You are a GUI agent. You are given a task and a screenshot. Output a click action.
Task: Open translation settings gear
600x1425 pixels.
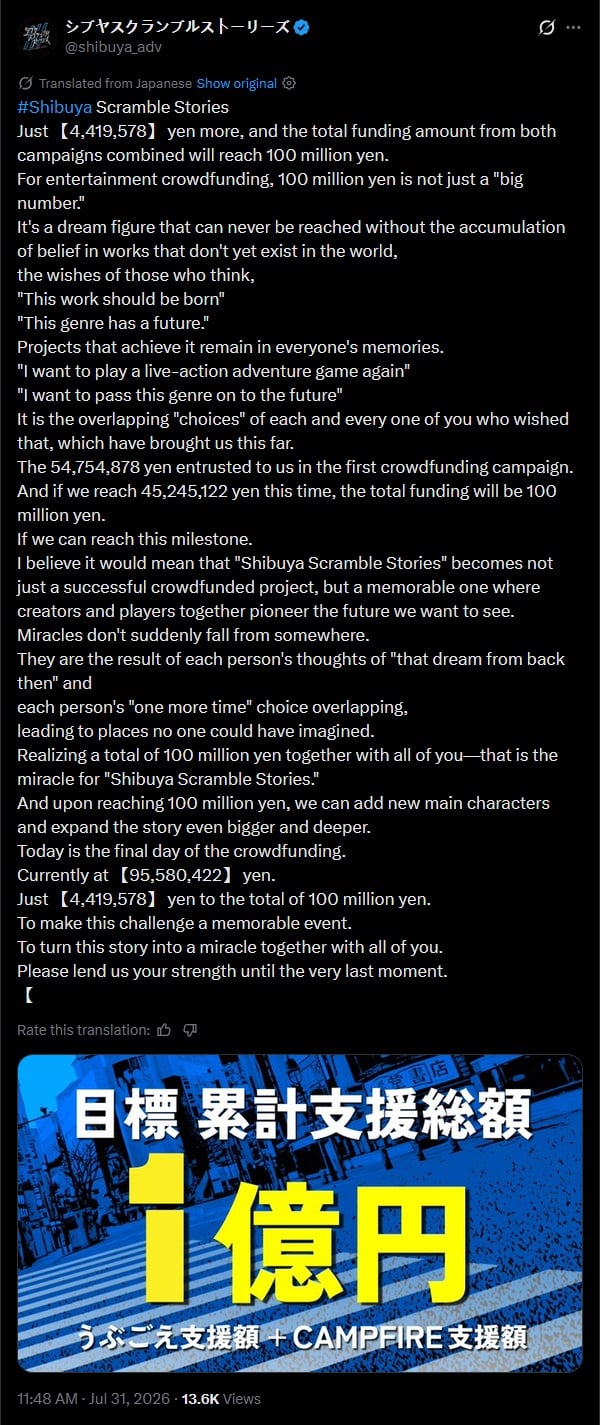[290, 83]
